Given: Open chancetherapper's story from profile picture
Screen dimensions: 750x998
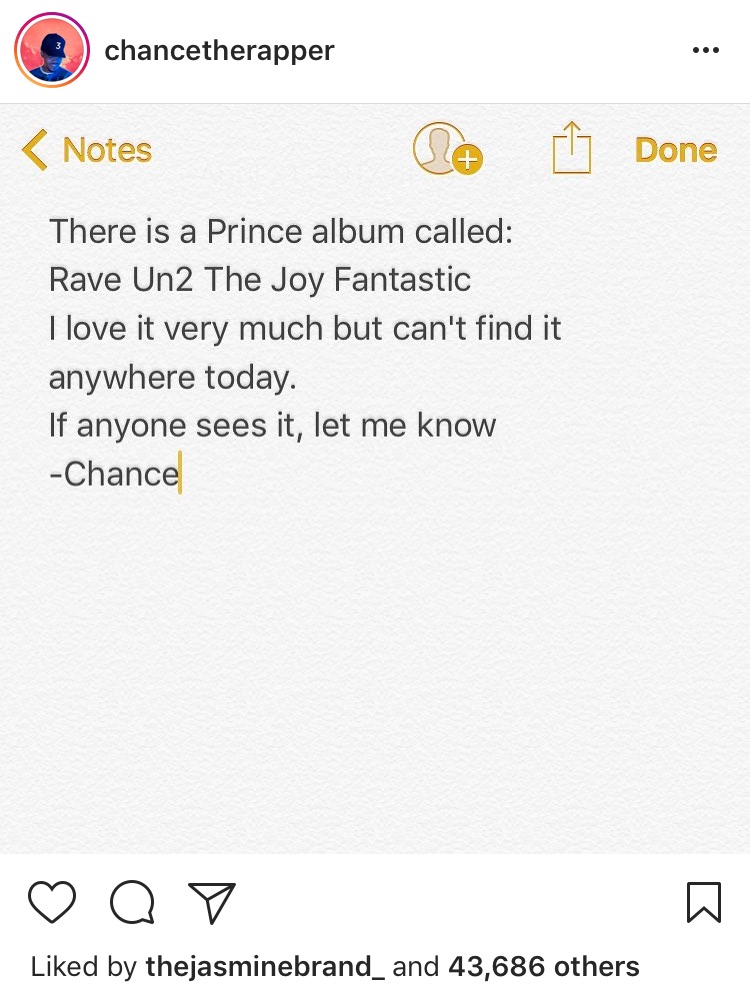Looking at the screenshot, I should (52, 51).
